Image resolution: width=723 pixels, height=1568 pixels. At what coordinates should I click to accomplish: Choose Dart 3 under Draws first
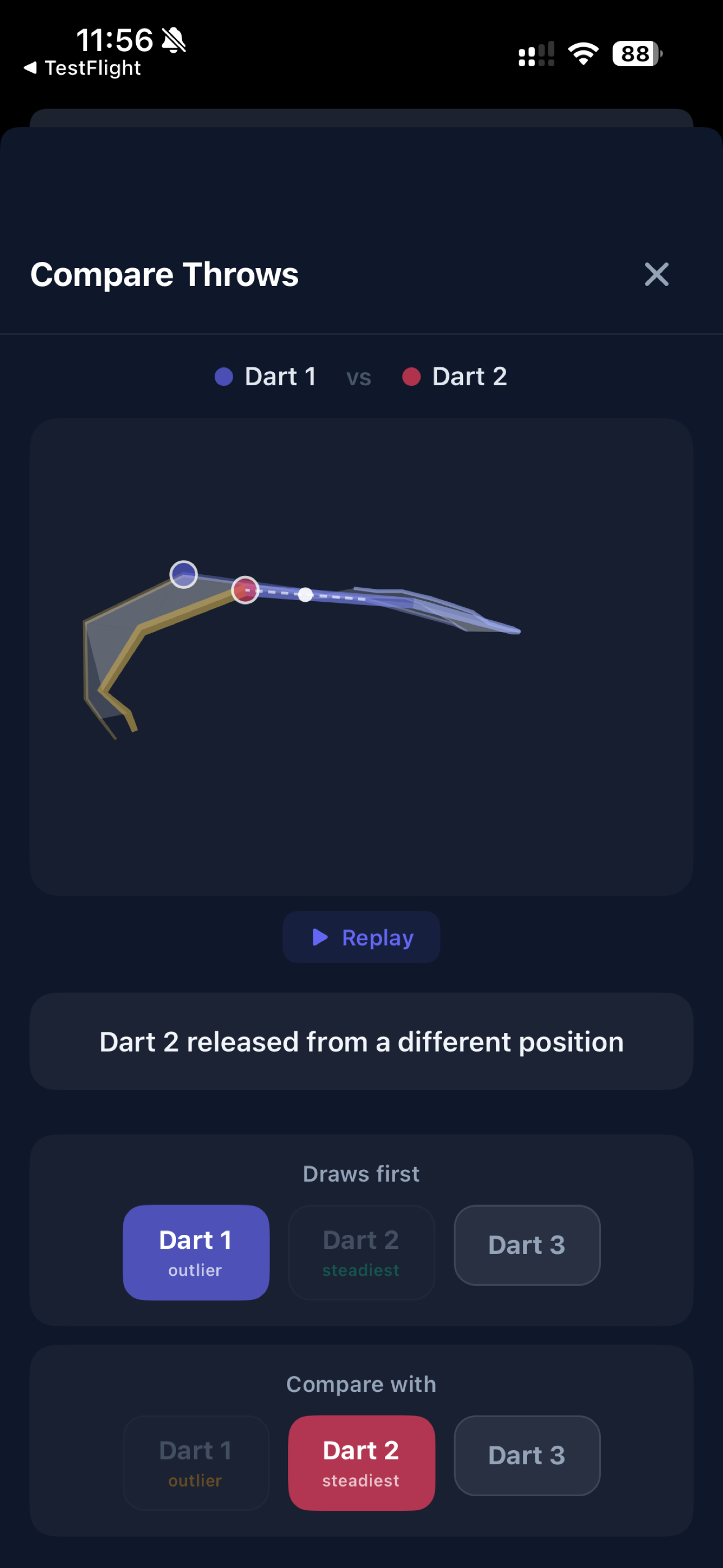(527, 1245)
